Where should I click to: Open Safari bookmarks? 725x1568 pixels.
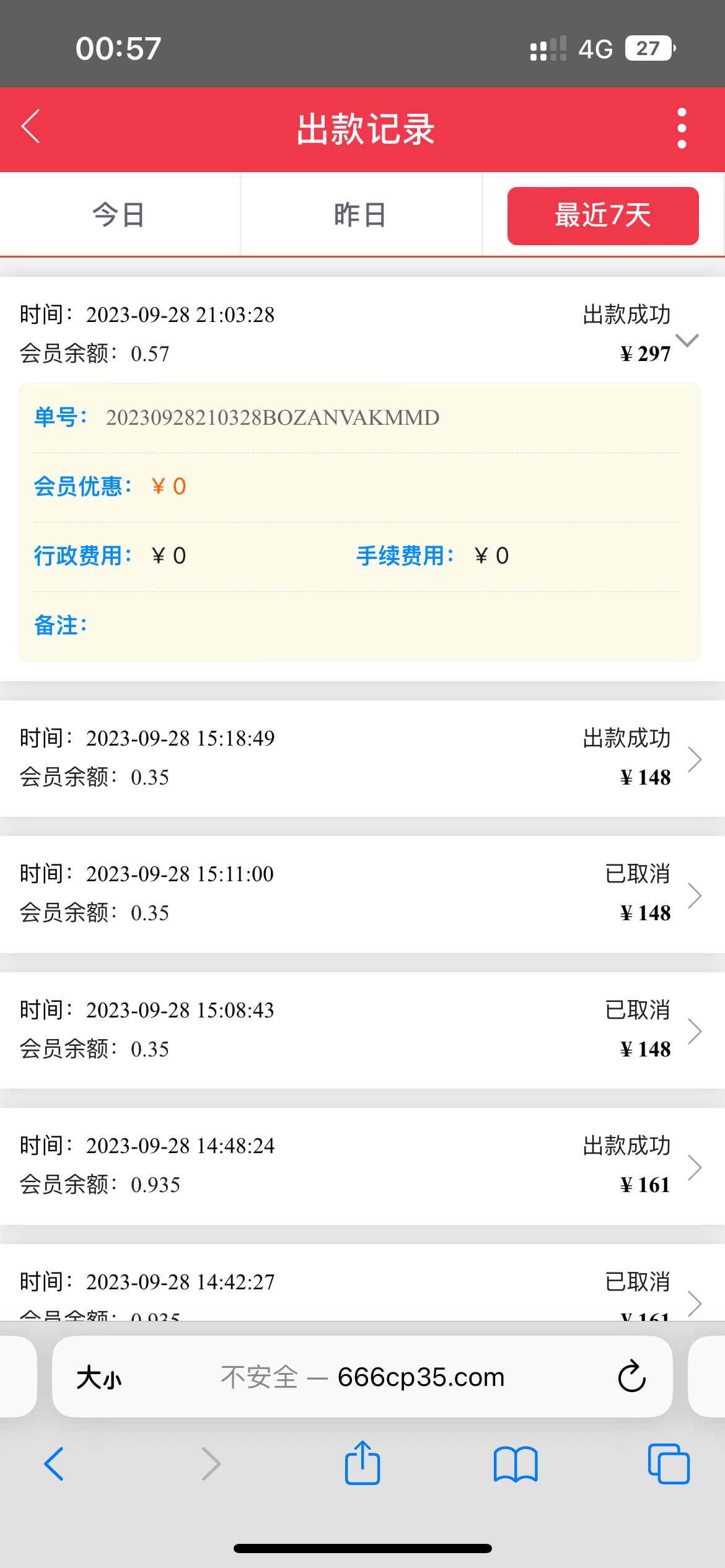click(516, 1465)
